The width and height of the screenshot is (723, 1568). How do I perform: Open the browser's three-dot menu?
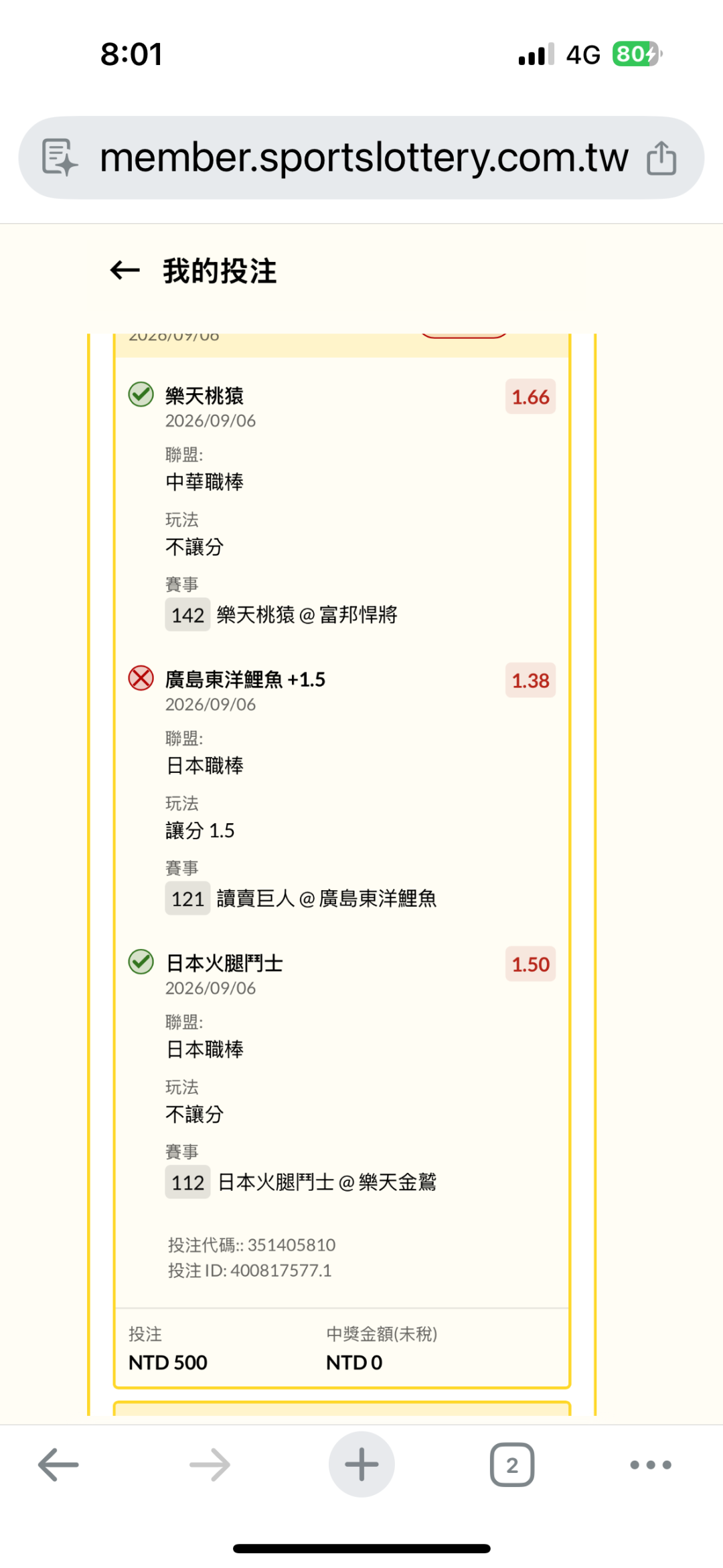click(651, 1465)
